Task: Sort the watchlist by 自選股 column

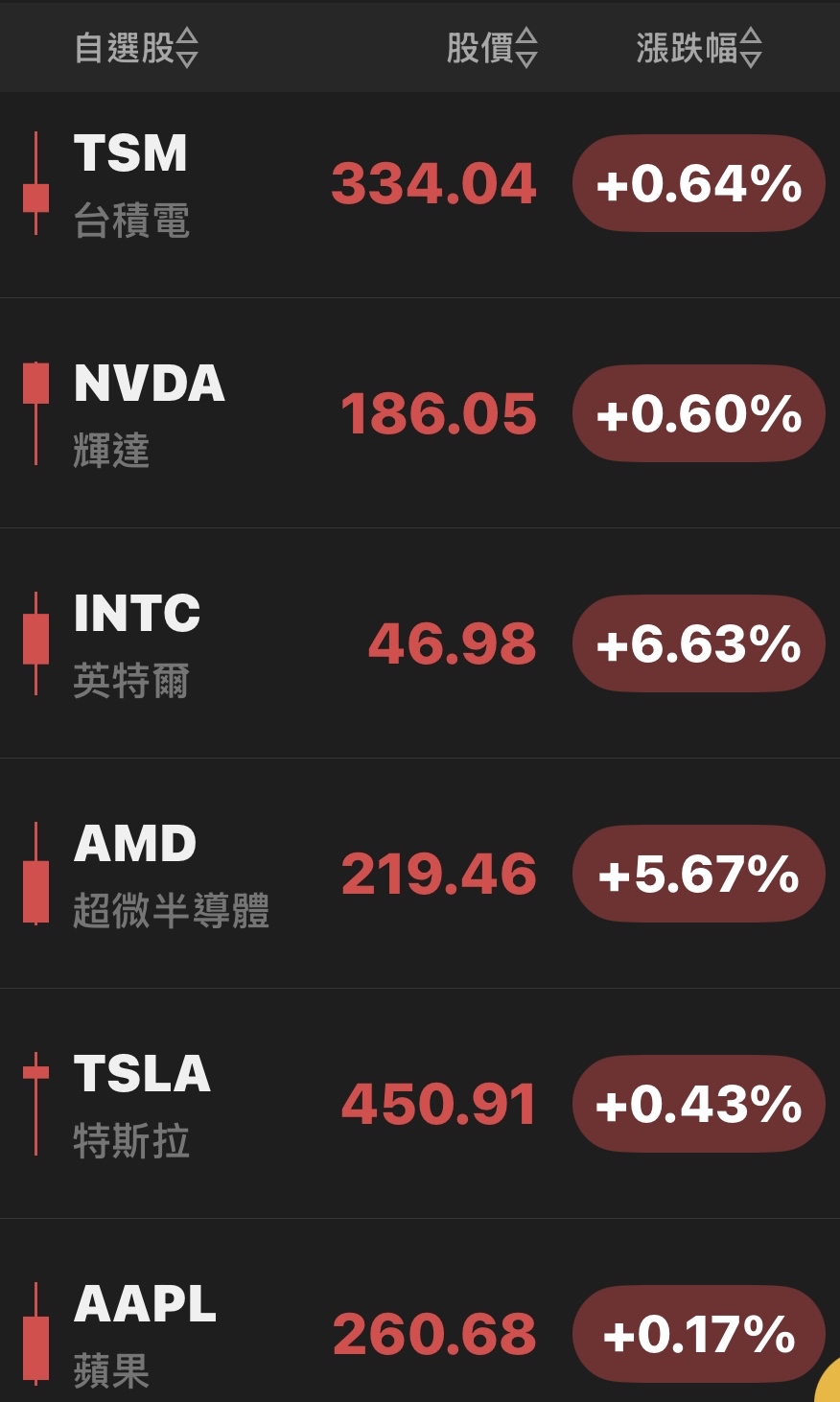Action: 136,47
